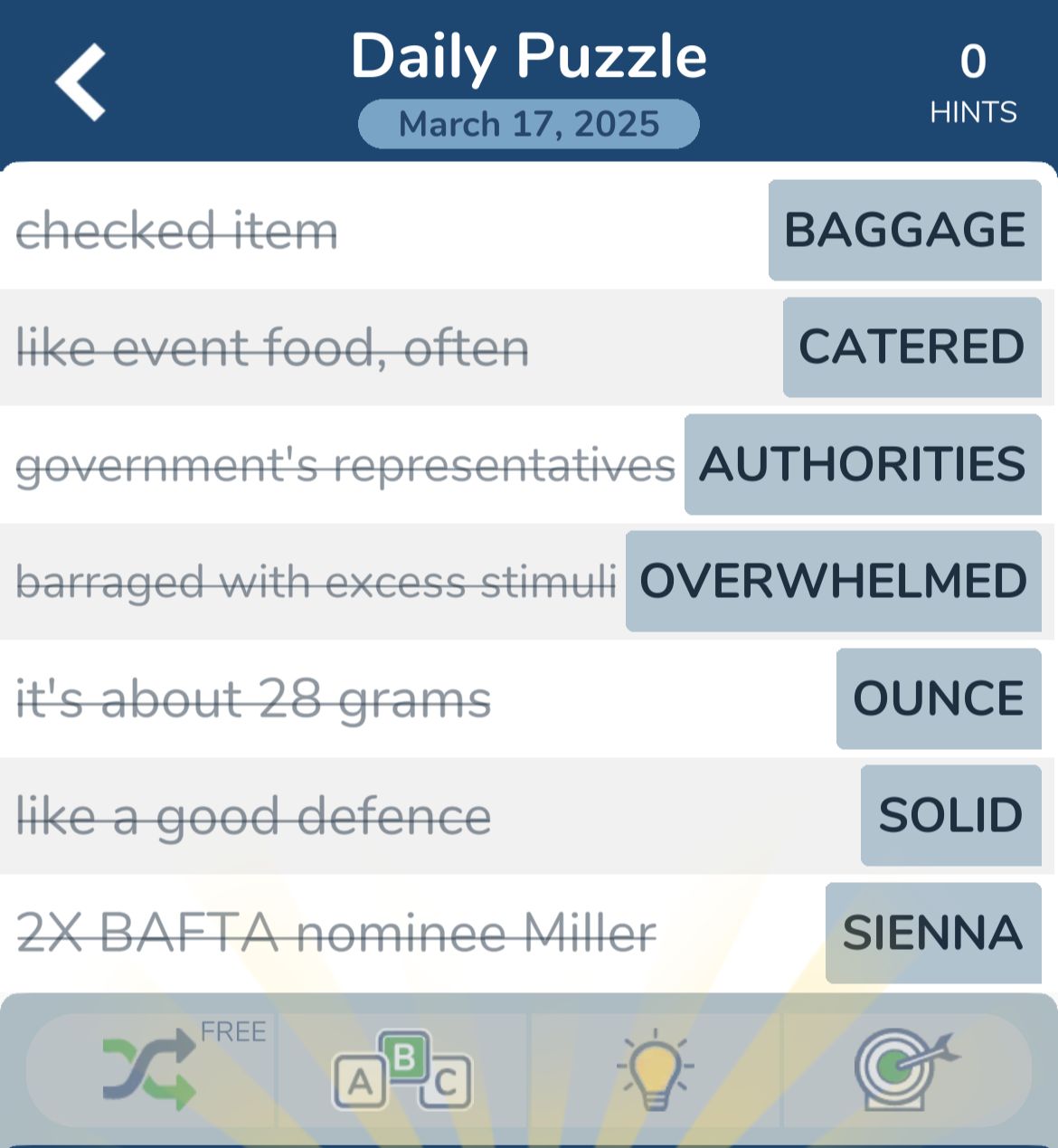Tap the CATERED answer tile

912,346
